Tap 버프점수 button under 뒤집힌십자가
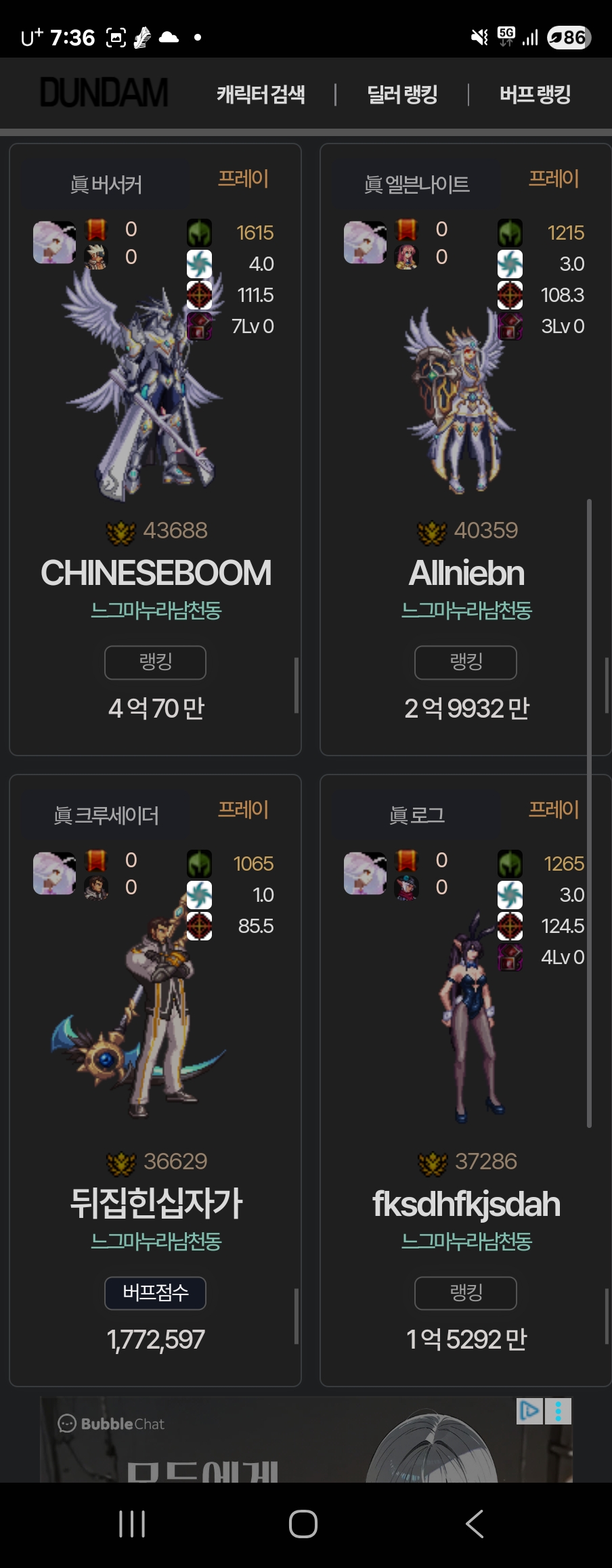The width and height of the screenshot is (612, 1568). pos(155,1293)
